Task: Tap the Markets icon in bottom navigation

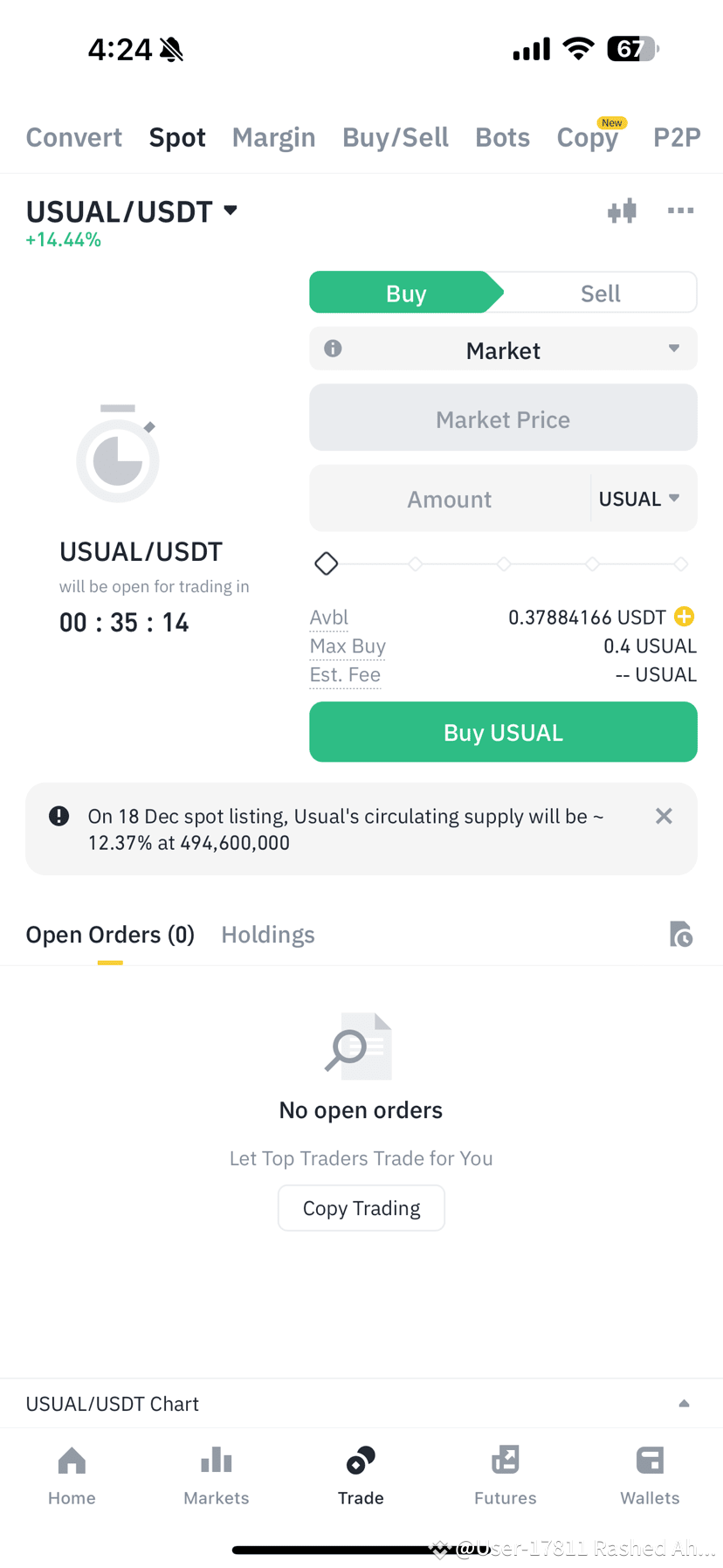Action: (x=216, y=1475)
